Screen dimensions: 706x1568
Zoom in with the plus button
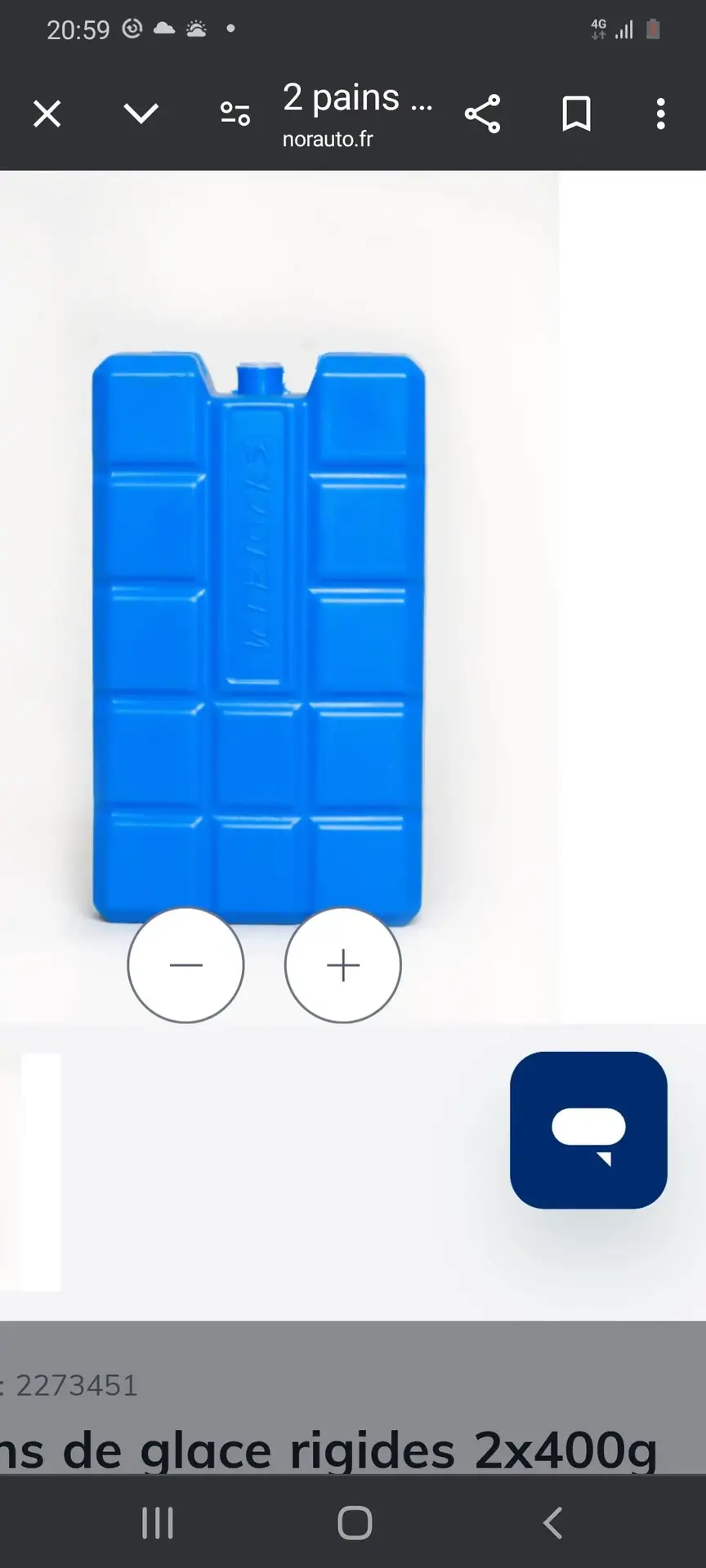pyautogui.click(x=343, y=965)
